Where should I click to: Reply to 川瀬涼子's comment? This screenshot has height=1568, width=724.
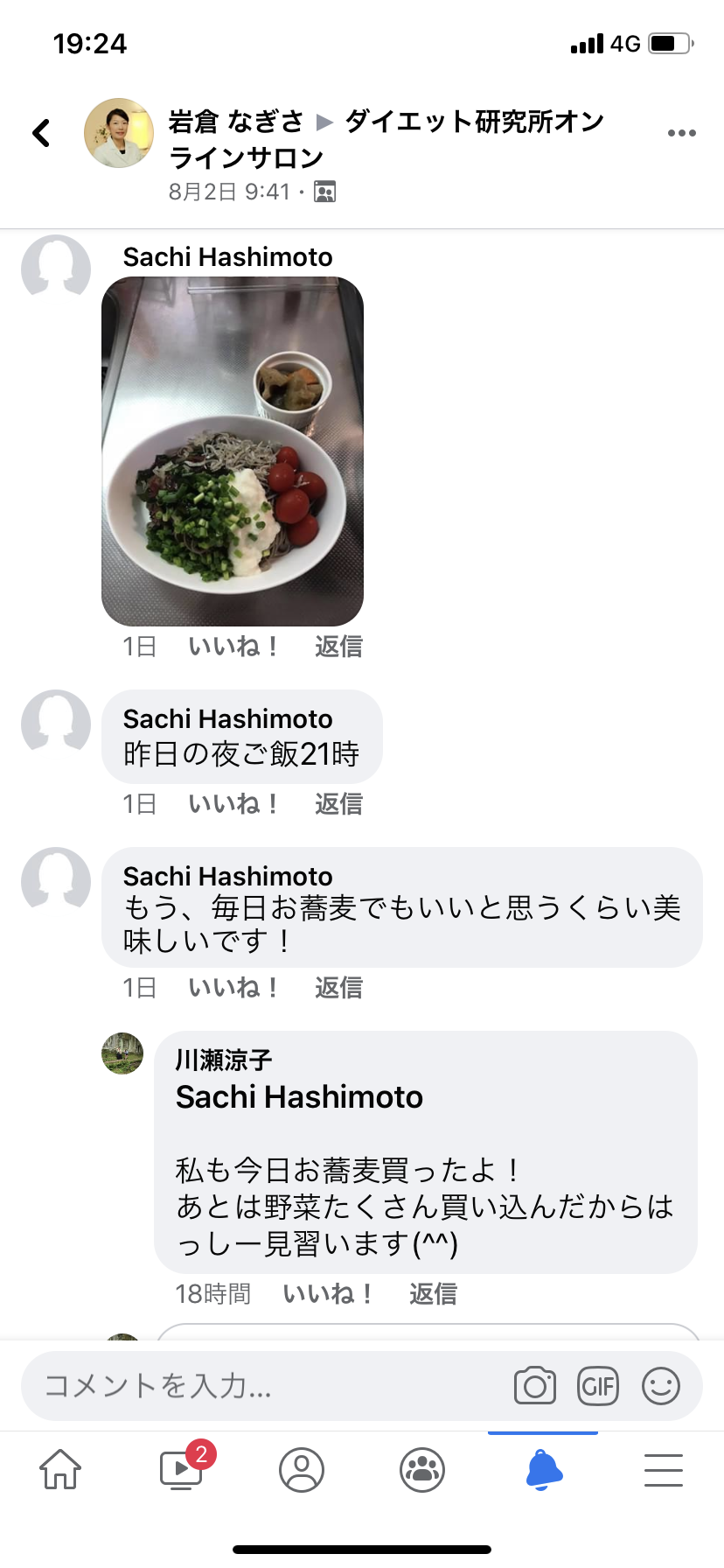[434, 1294]
